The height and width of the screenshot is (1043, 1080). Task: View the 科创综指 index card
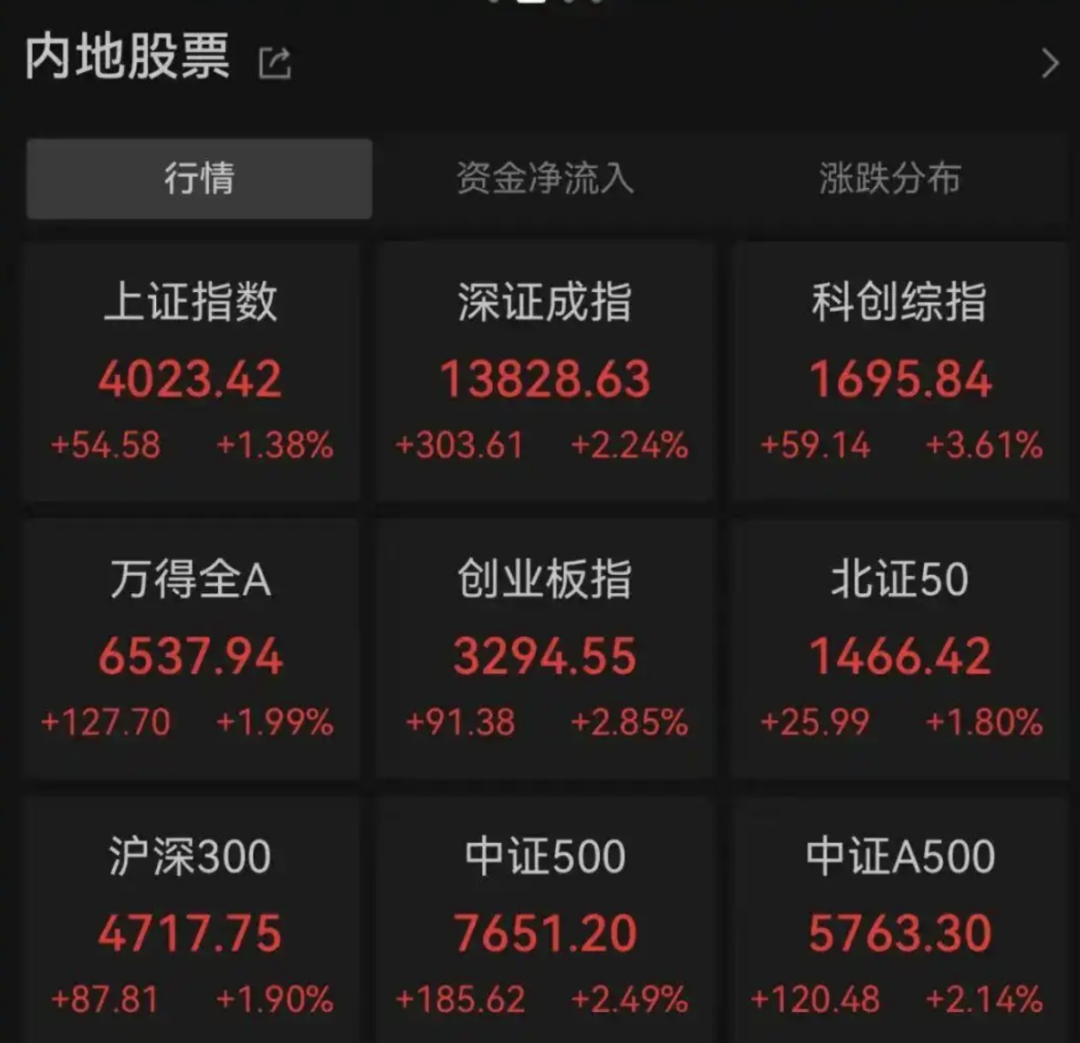click(x=899, y=372)
